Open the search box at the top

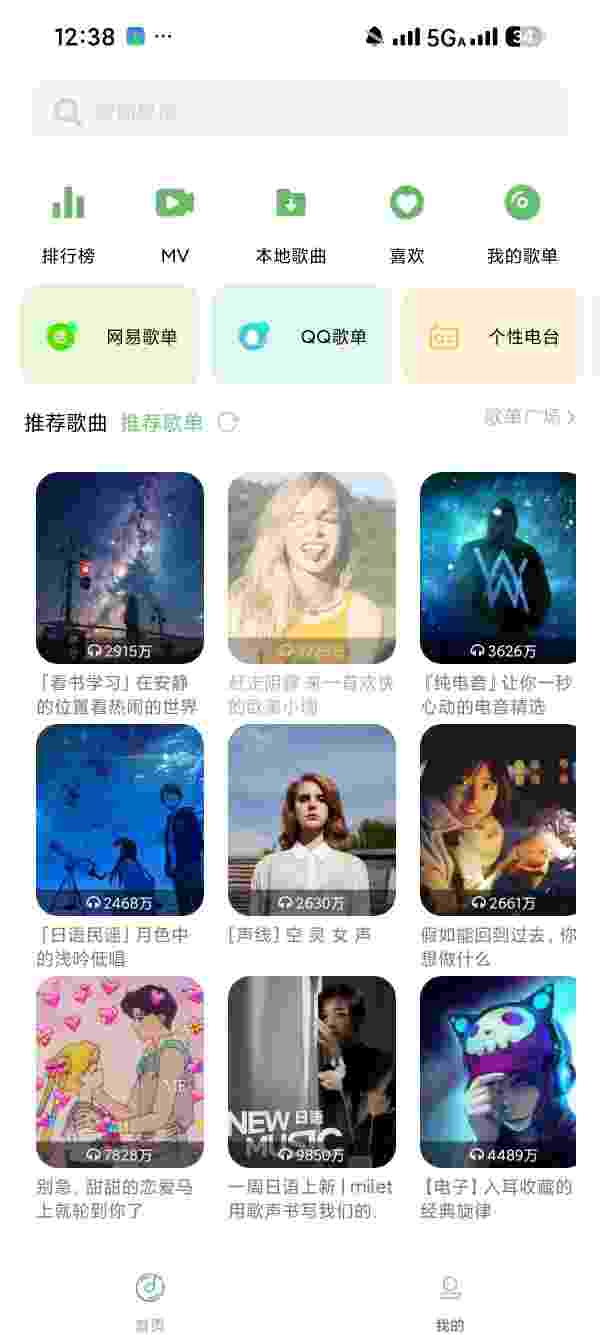click(x=300, y=110)
